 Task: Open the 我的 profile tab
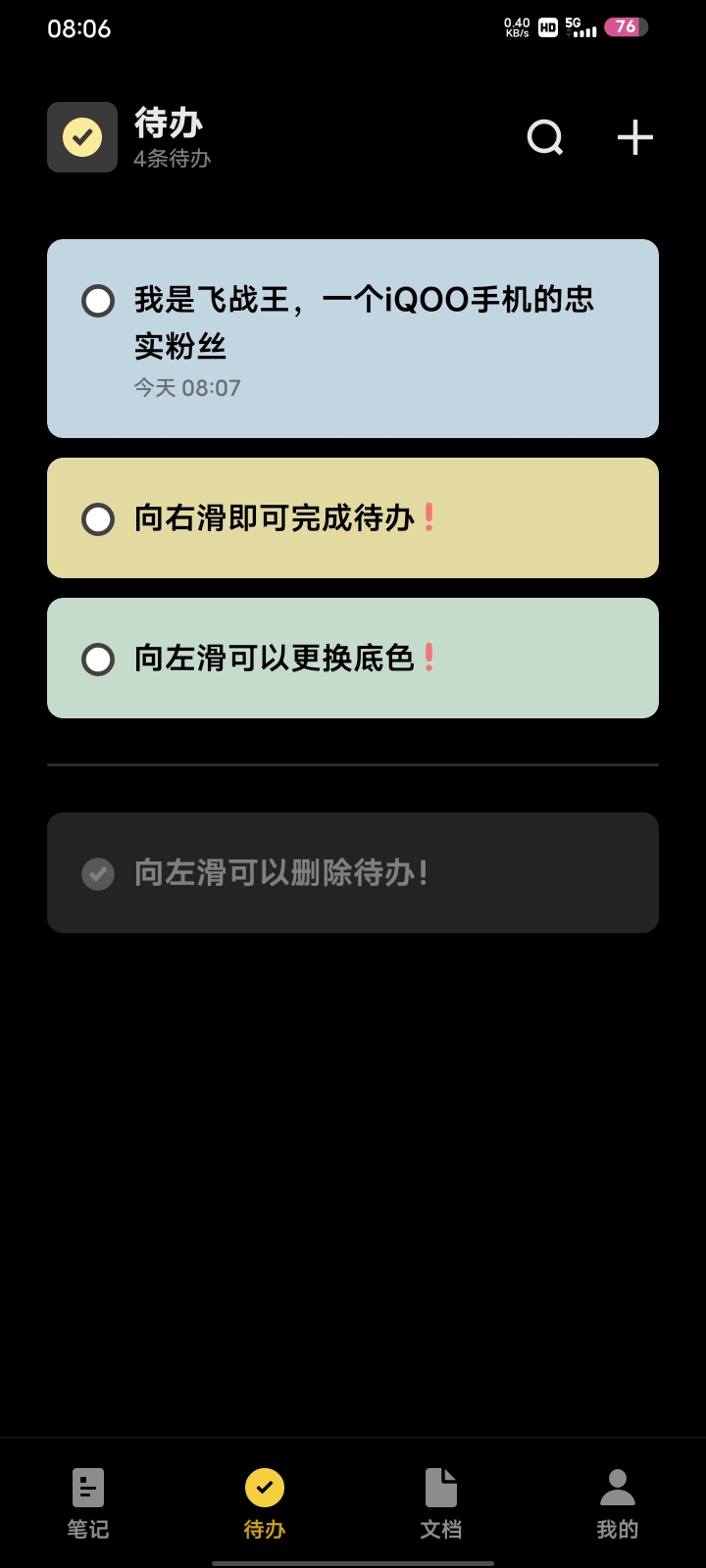tap(618, 1503)
